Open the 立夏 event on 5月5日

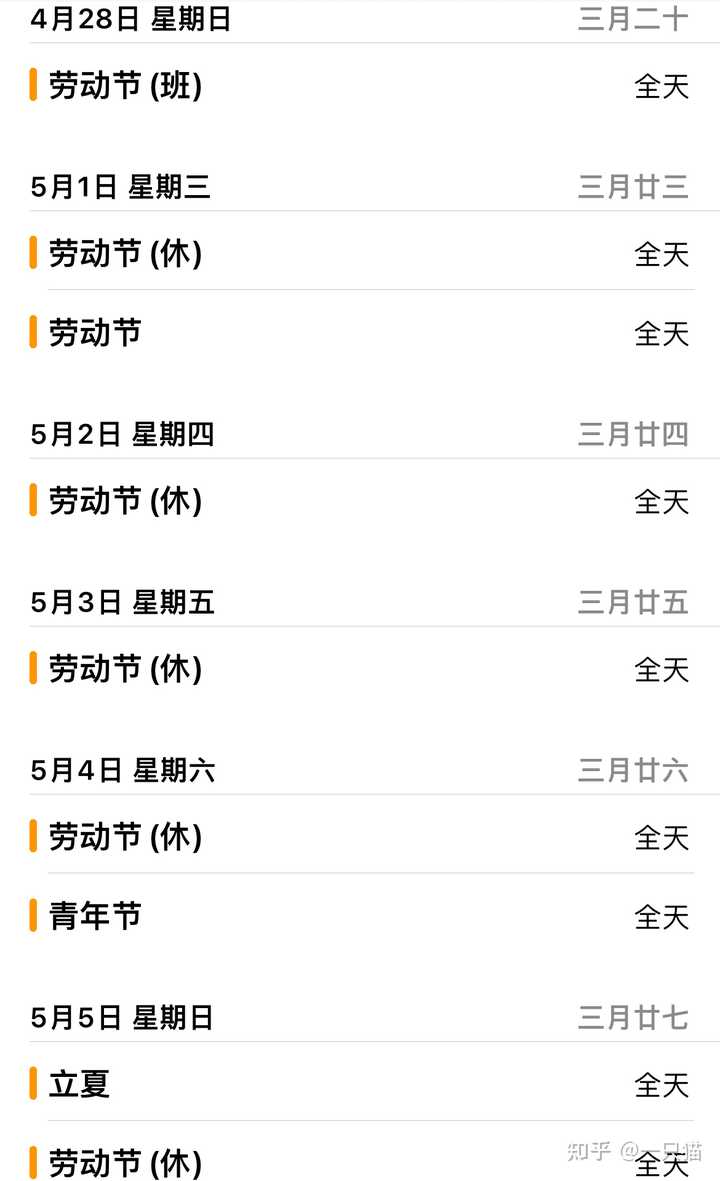tap(360, 1082)
